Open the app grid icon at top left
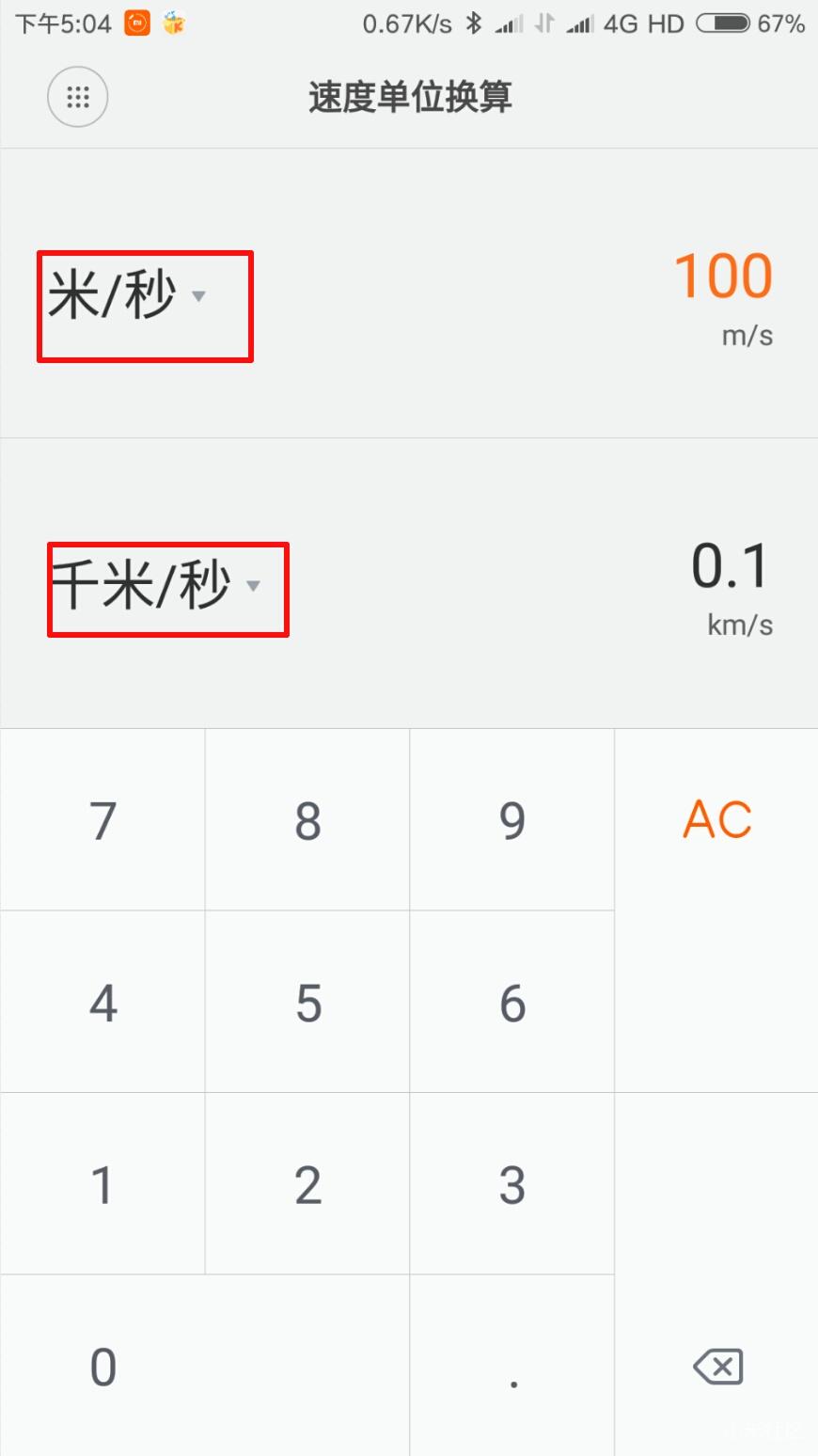Image resolution: width=818 pixels, height=1456 pixels. point(78,97)
